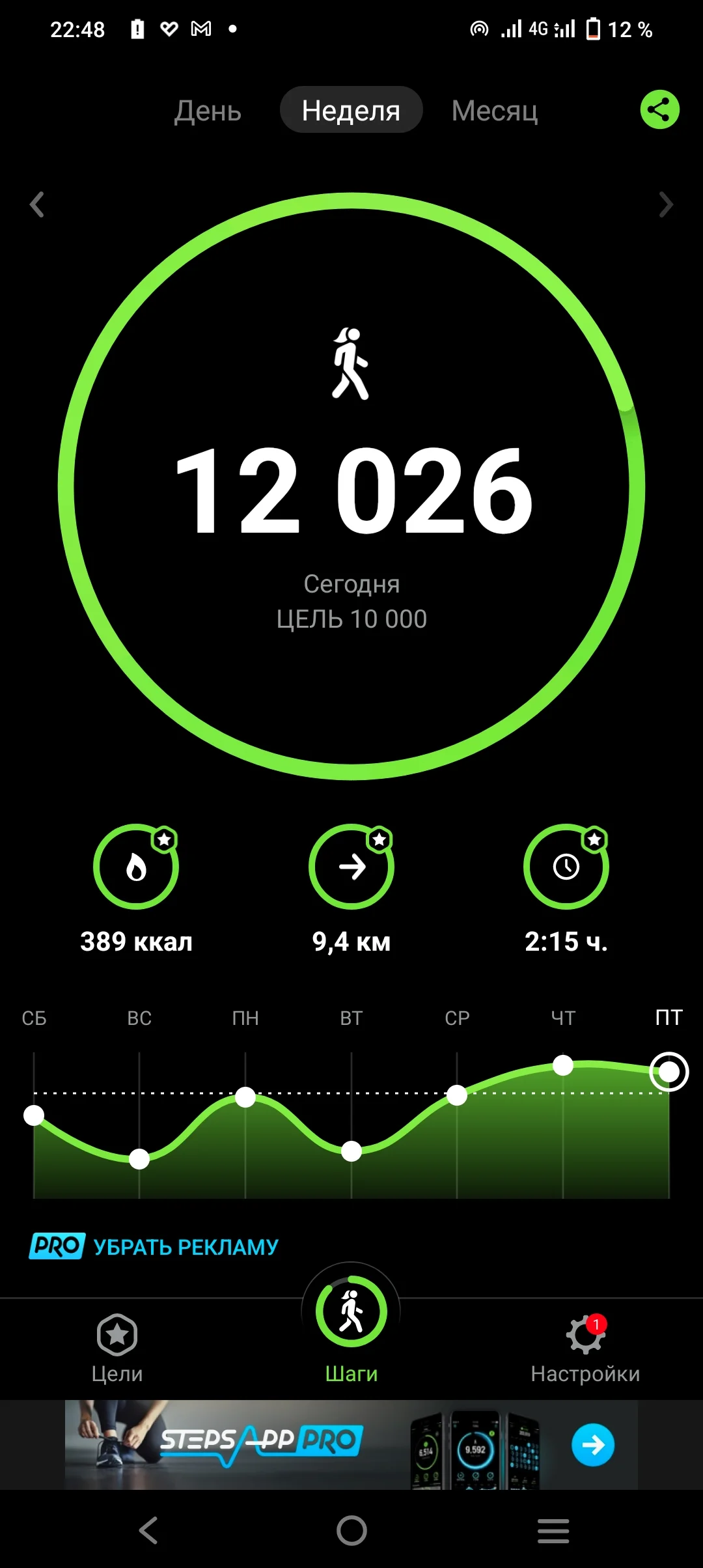703x1568 pixels.
Task: Select the ВТ point on the chart
Action: coord(351,1151)
